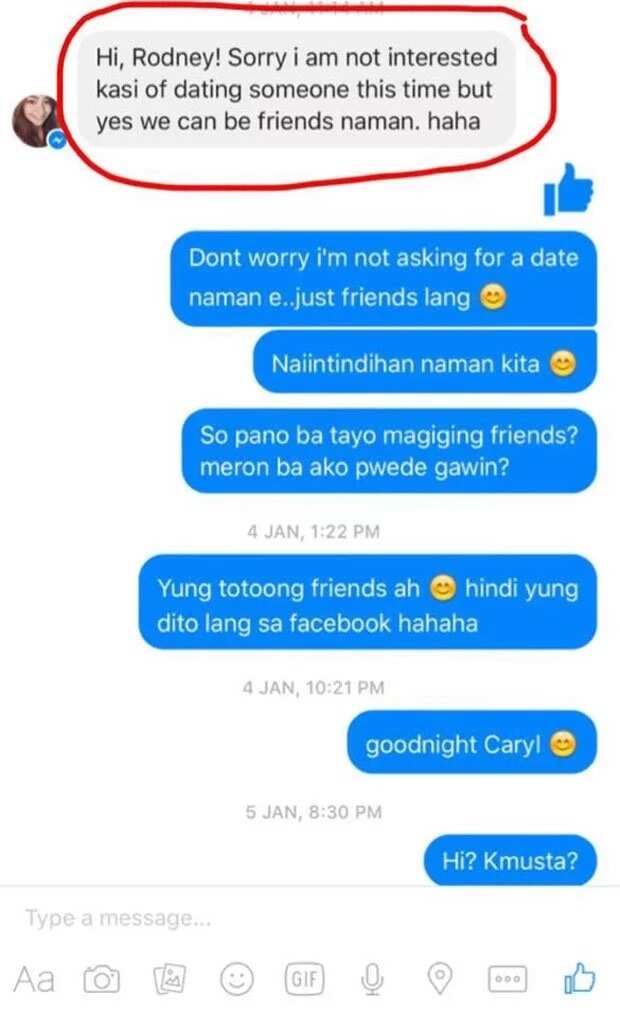Open the photo gallery picker
This screenshot has width=620, height=1016.
coord(170,979)
